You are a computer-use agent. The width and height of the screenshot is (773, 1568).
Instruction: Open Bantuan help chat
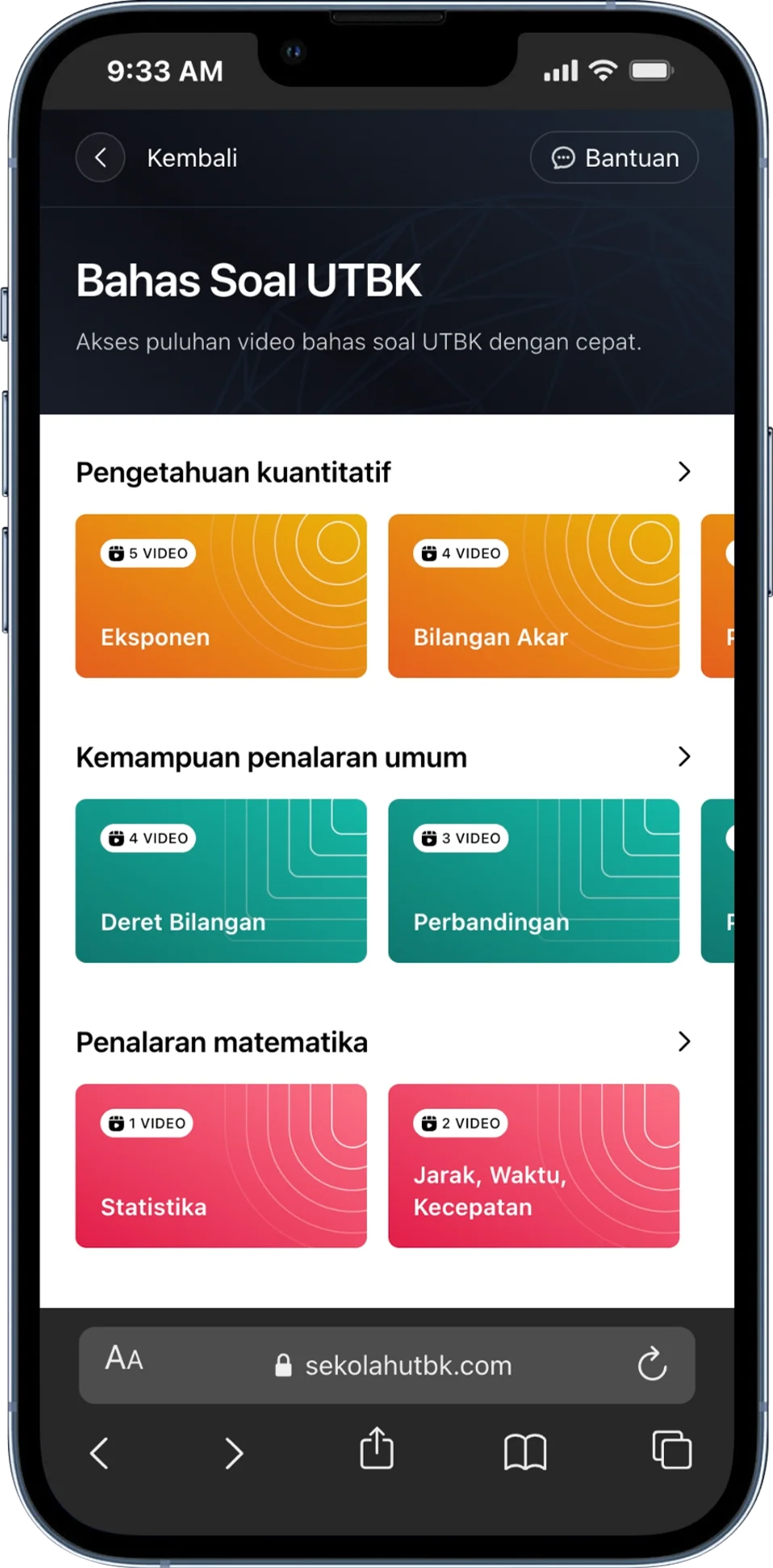[614, 157]
